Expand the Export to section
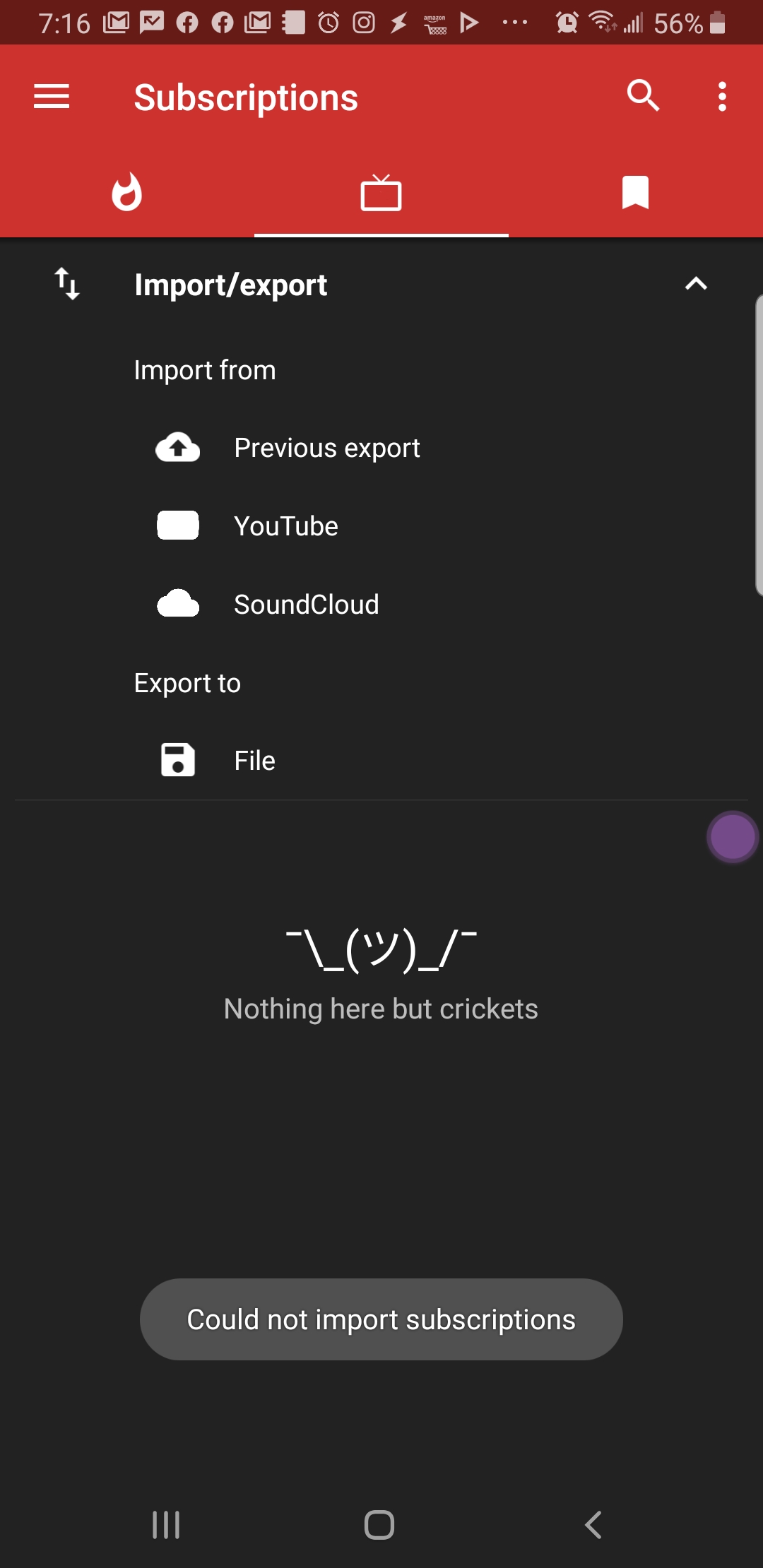 coord(187,682)
